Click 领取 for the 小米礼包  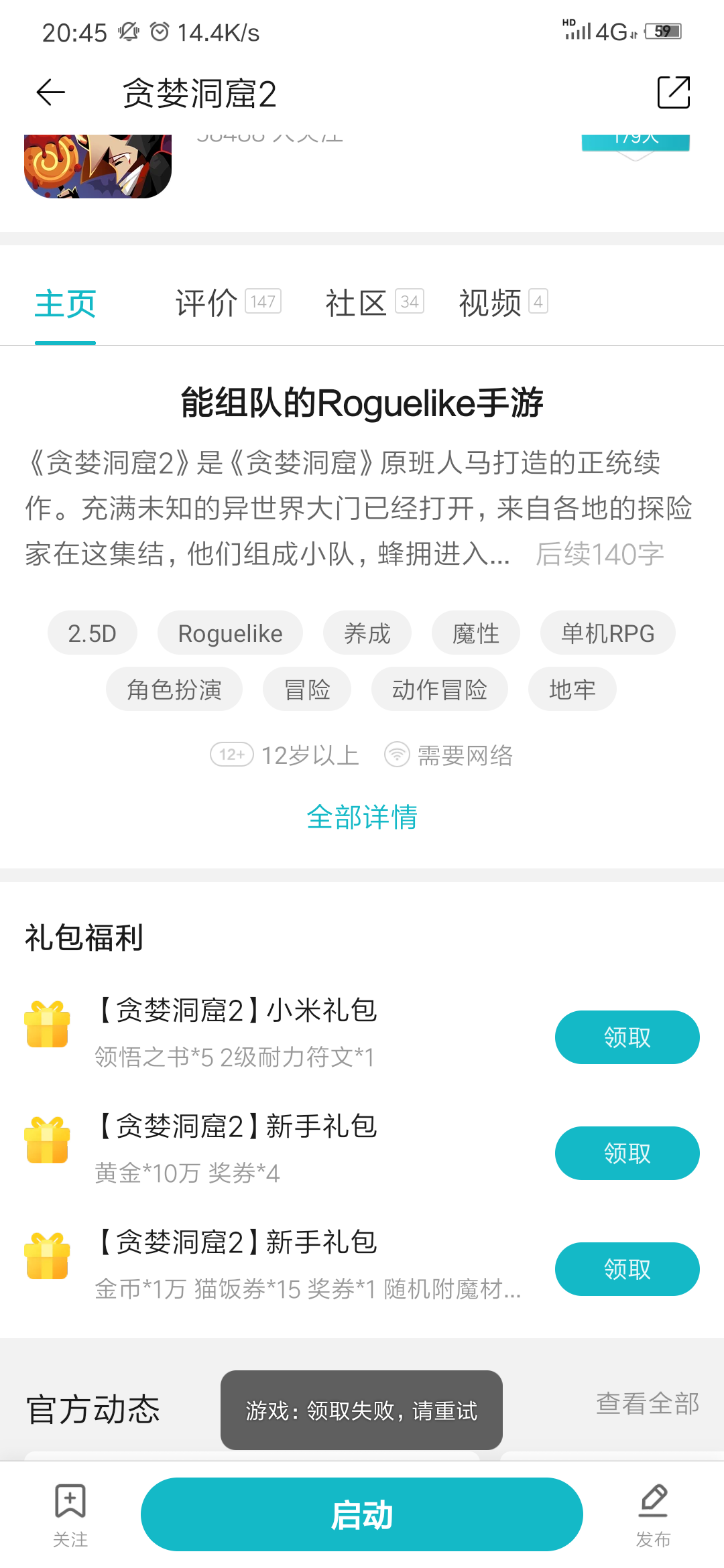pos(626,1037)
